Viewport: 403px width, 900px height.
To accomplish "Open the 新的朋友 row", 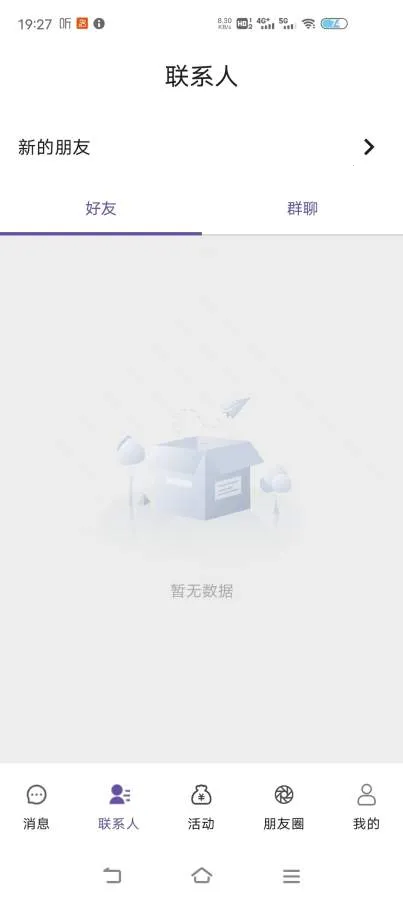I will pyautogui.click(x=202, y=148).
